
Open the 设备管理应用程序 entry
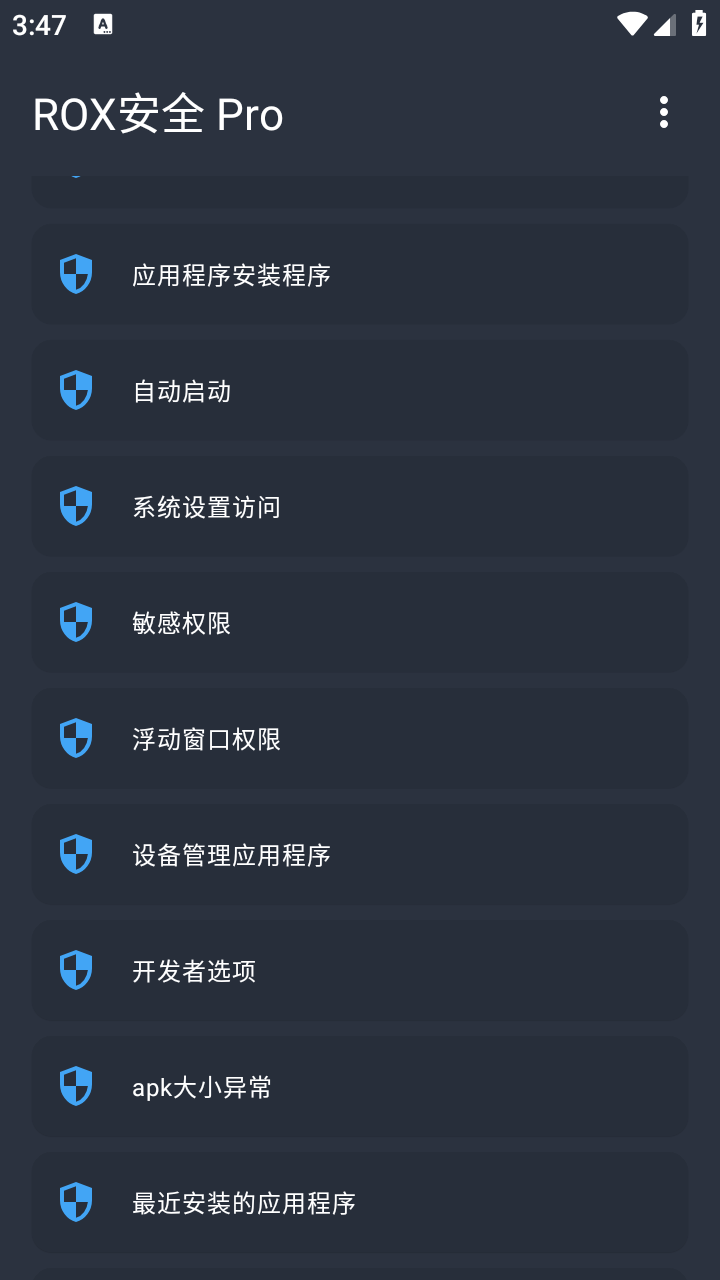pos(360,854)
